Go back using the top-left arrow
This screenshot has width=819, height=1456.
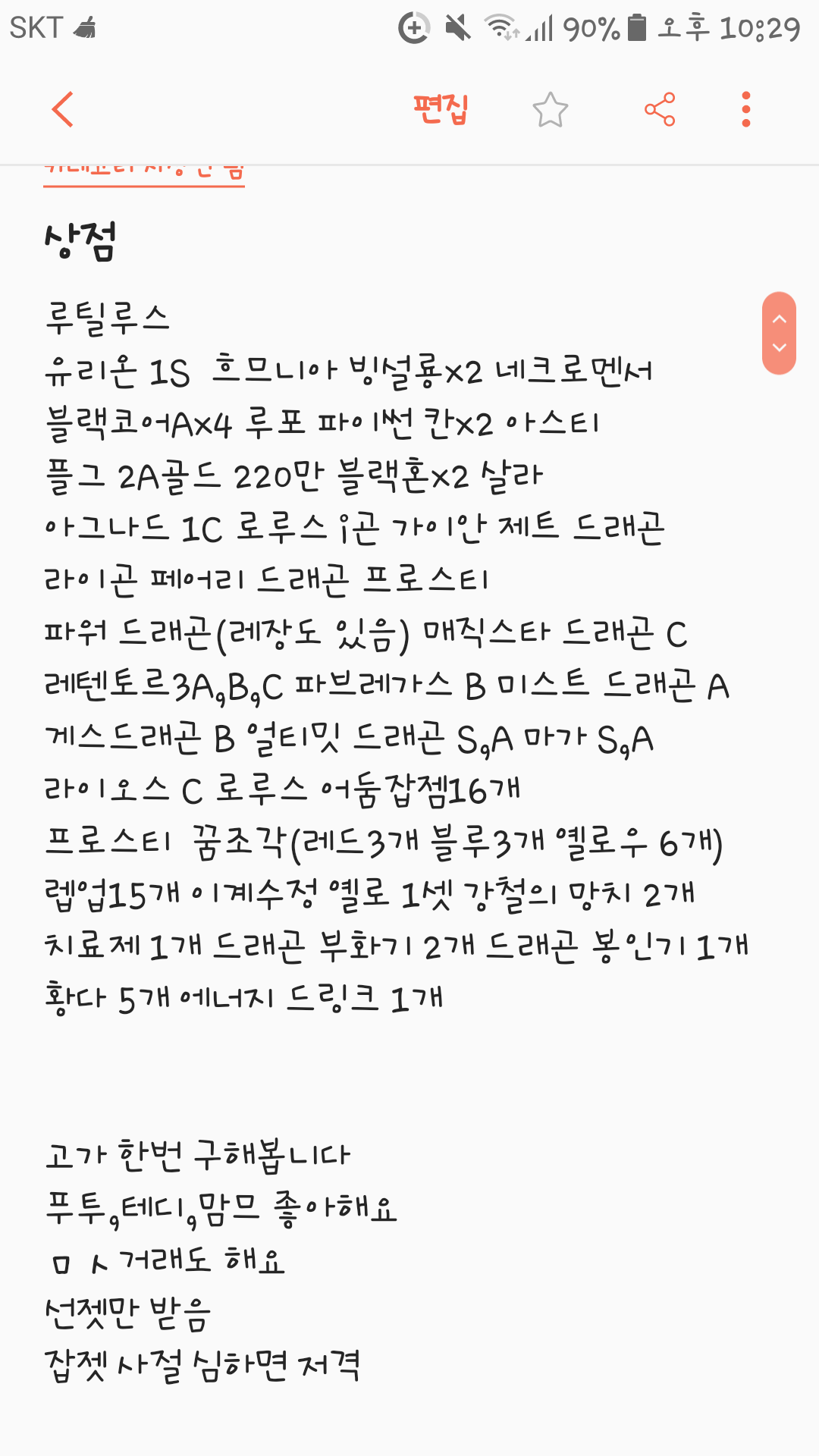tap(63, 109)
